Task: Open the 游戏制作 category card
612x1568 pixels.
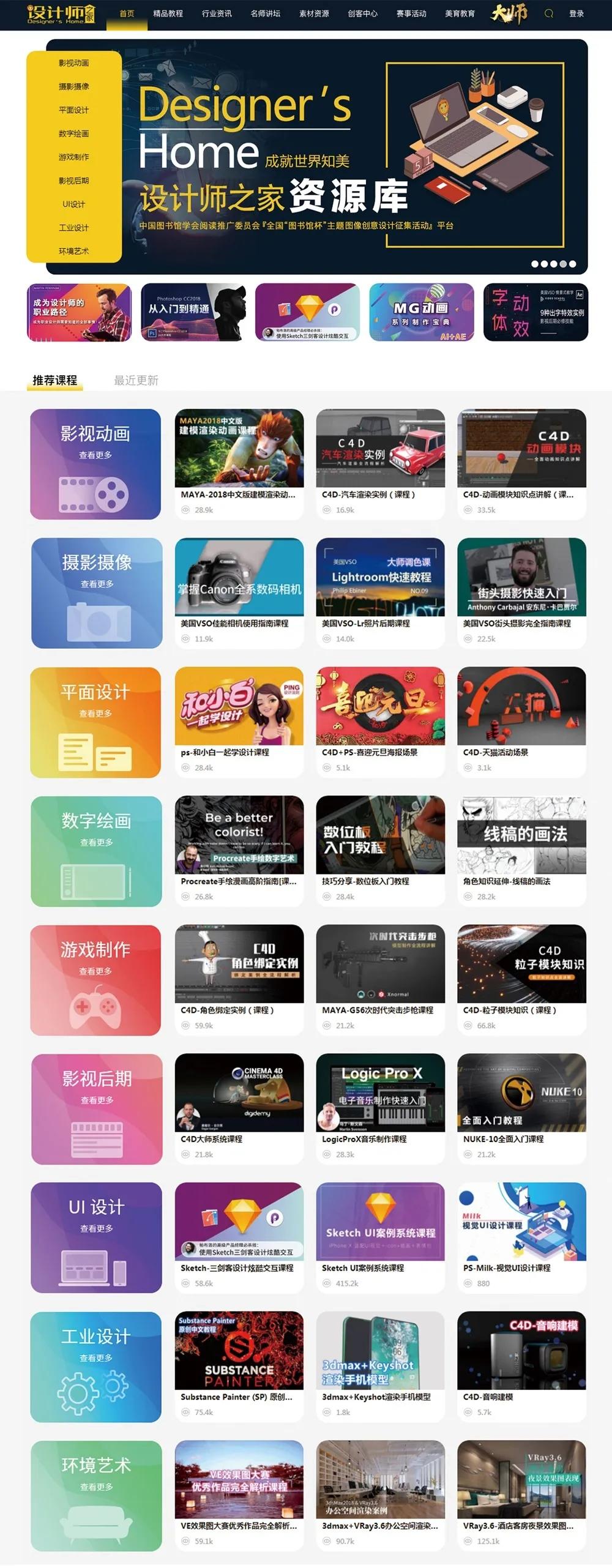Action: coord(95,980)
